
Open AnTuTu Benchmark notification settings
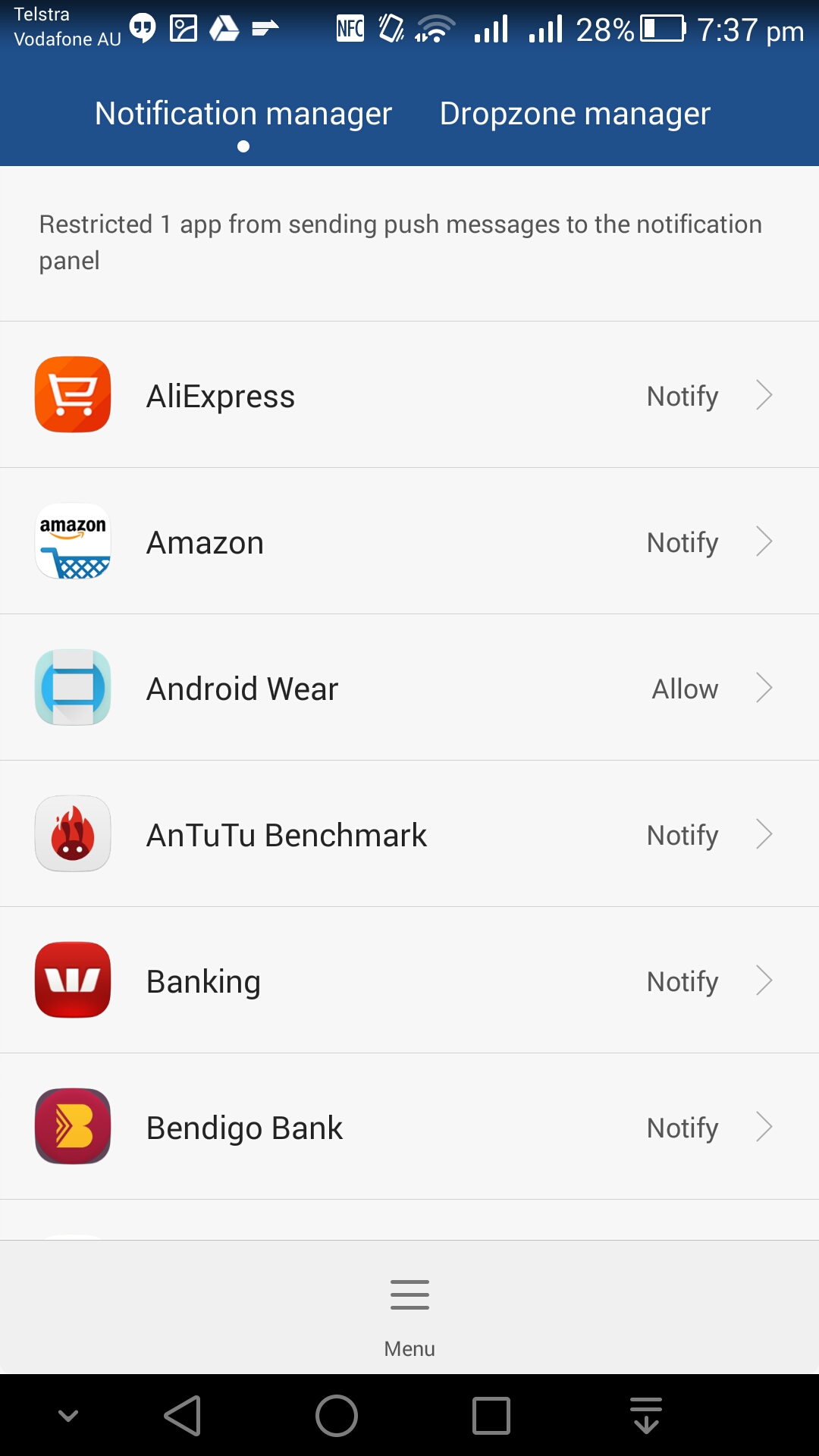409,834
